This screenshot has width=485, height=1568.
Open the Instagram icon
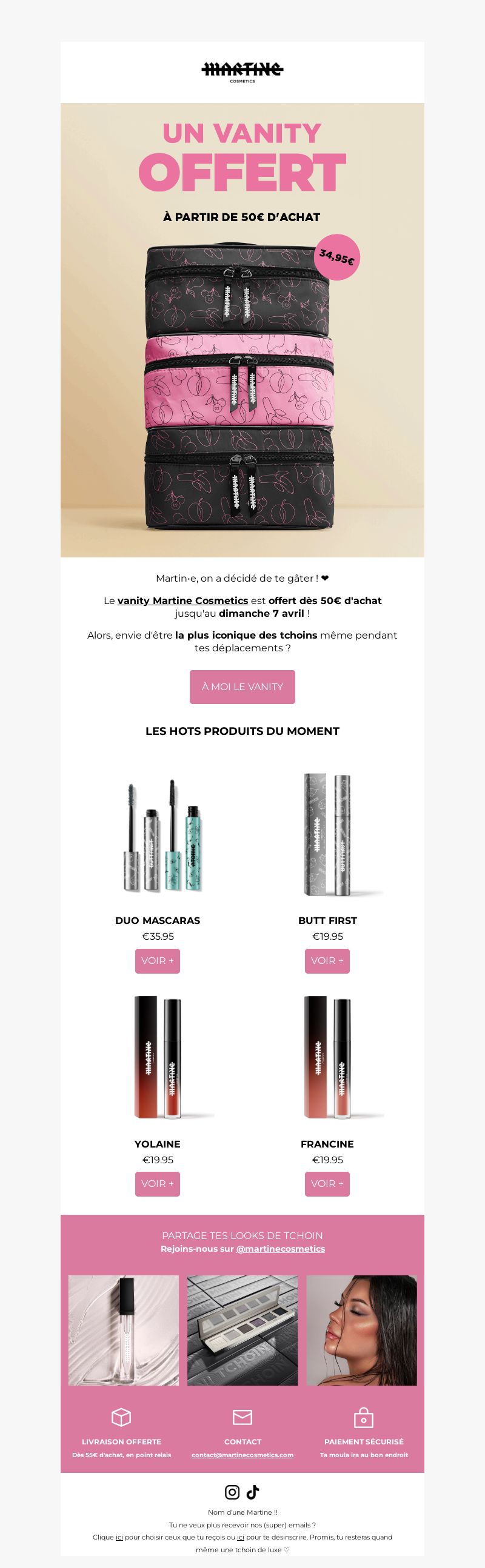[x=232, y=1492]
